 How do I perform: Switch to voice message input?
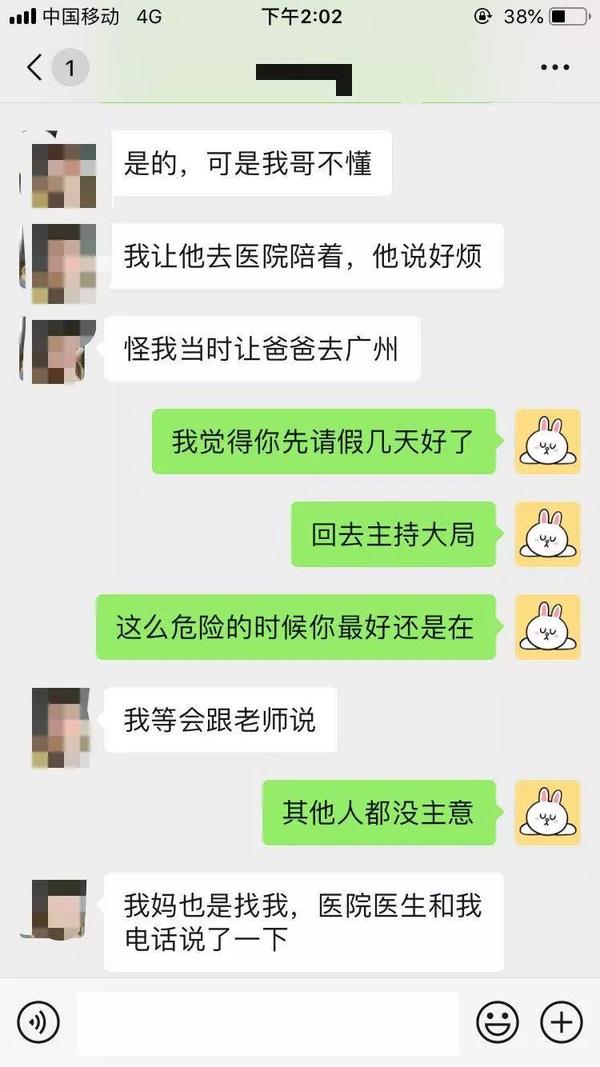tap(39, 1022)
